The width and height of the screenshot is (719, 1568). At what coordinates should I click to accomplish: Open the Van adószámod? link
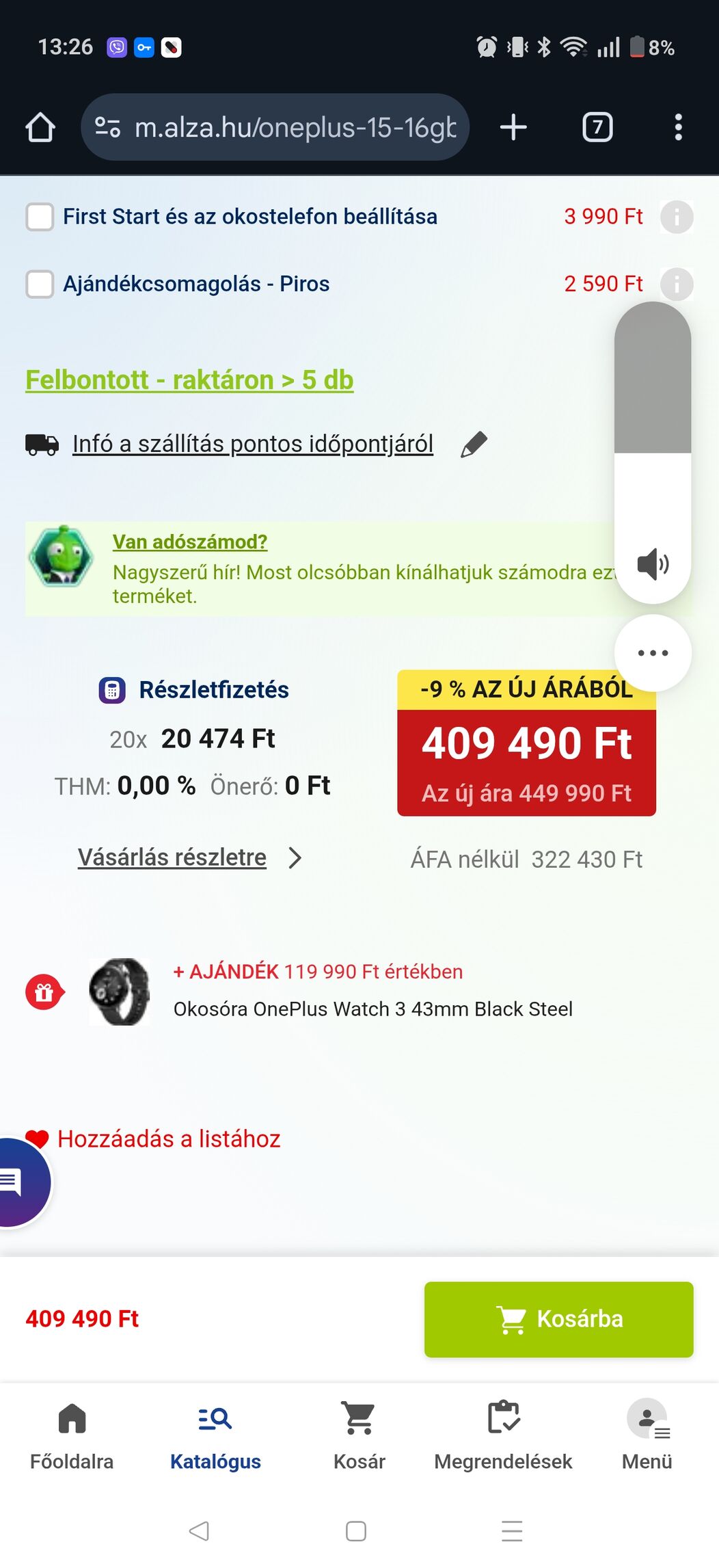coord(190,542)
